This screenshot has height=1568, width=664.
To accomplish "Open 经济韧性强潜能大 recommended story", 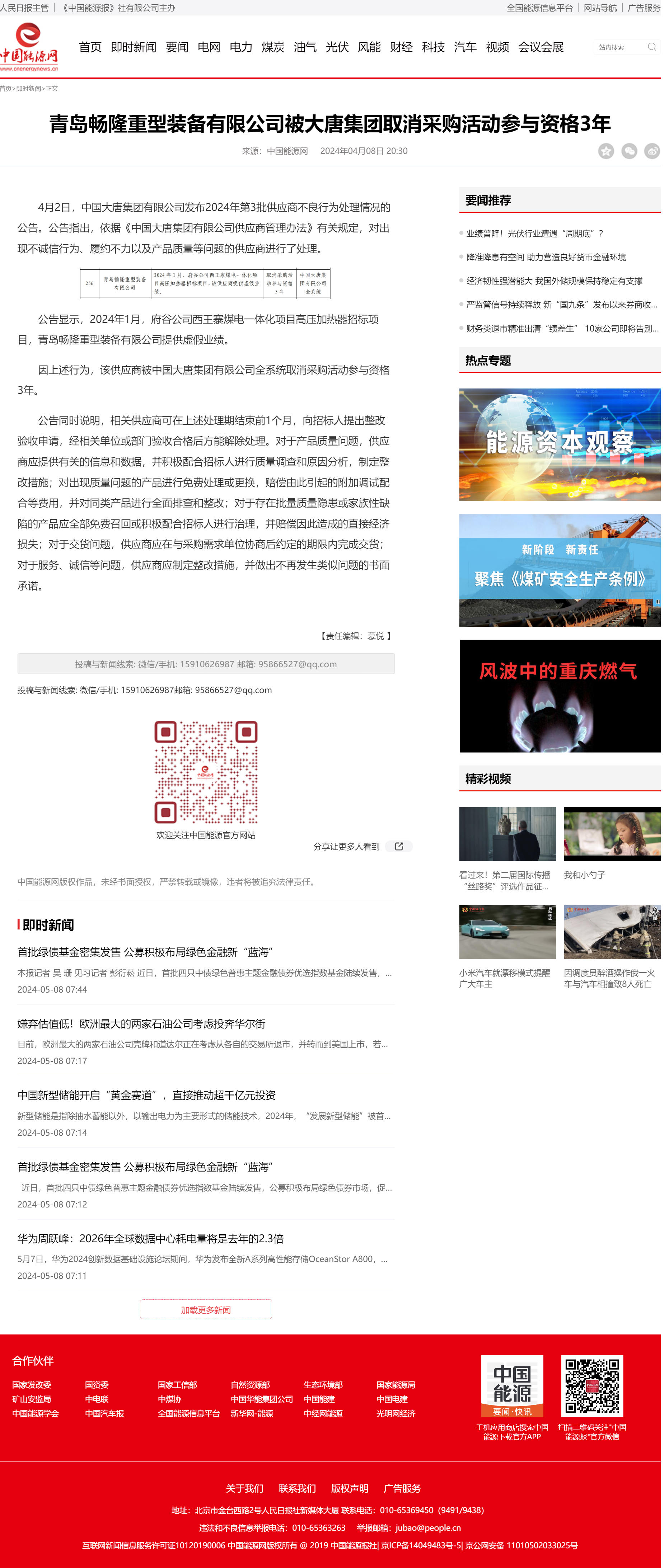I will tap(554, 281).
